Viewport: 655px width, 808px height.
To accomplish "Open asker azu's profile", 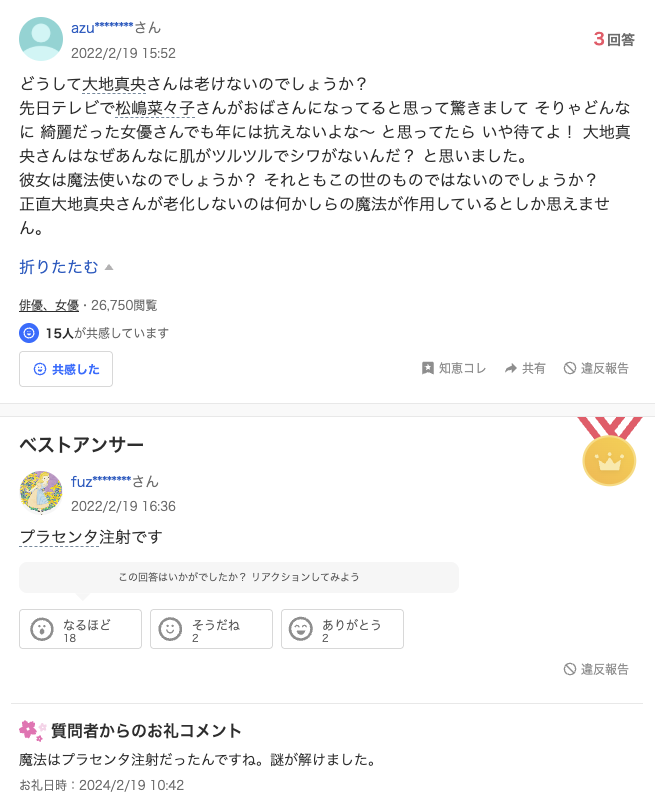I will (x=101, y=27).
